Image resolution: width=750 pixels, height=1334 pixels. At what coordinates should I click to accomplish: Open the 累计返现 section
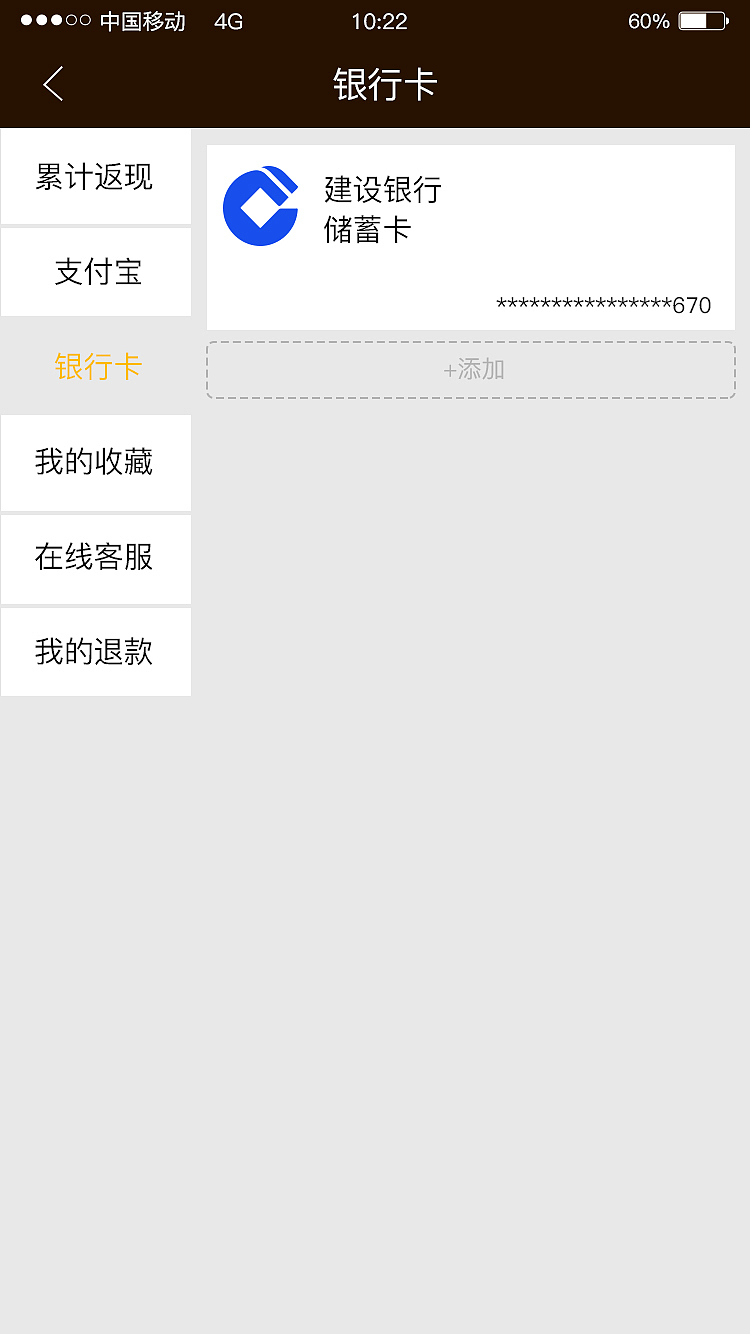[x=97, y=177]
